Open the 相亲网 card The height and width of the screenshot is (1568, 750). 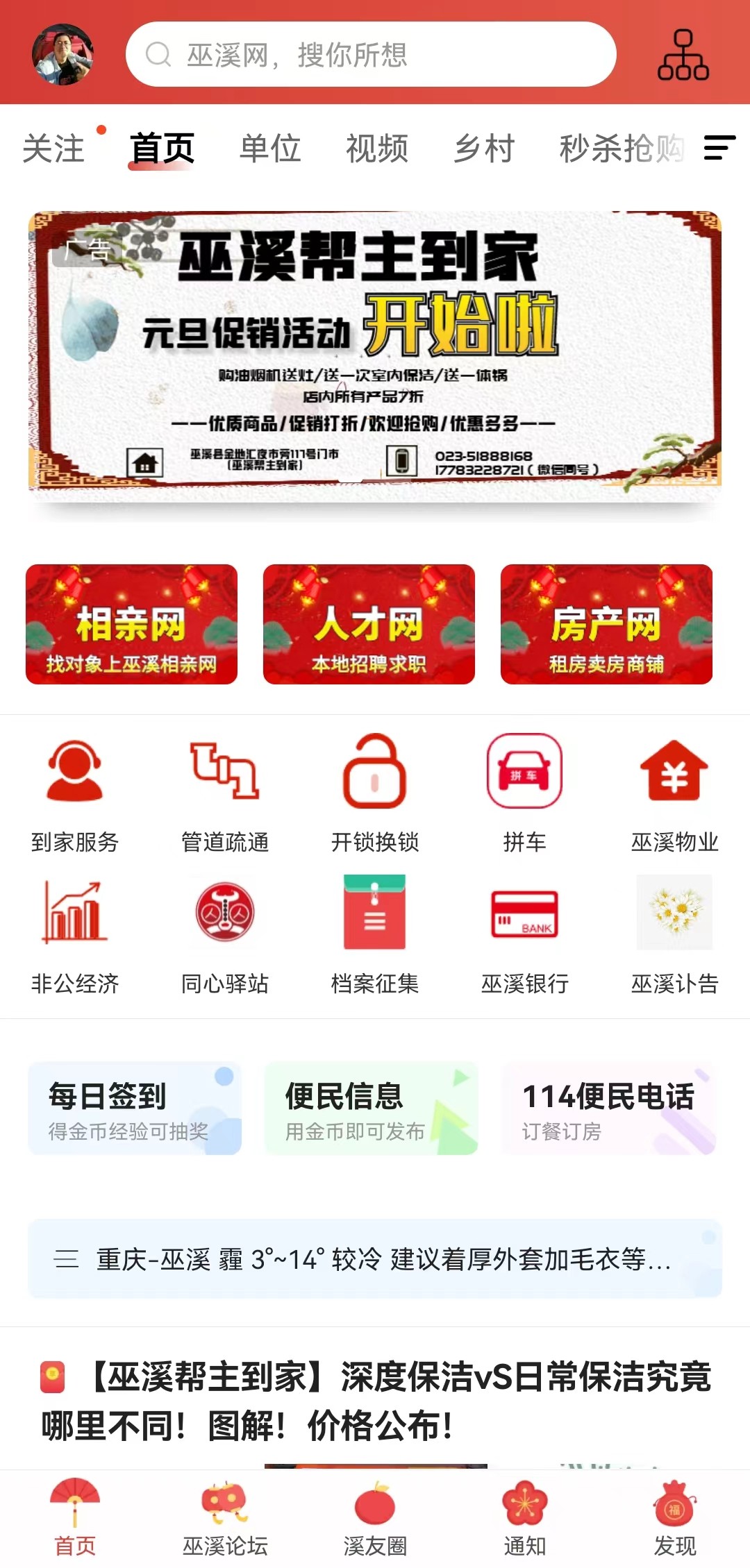131,624
